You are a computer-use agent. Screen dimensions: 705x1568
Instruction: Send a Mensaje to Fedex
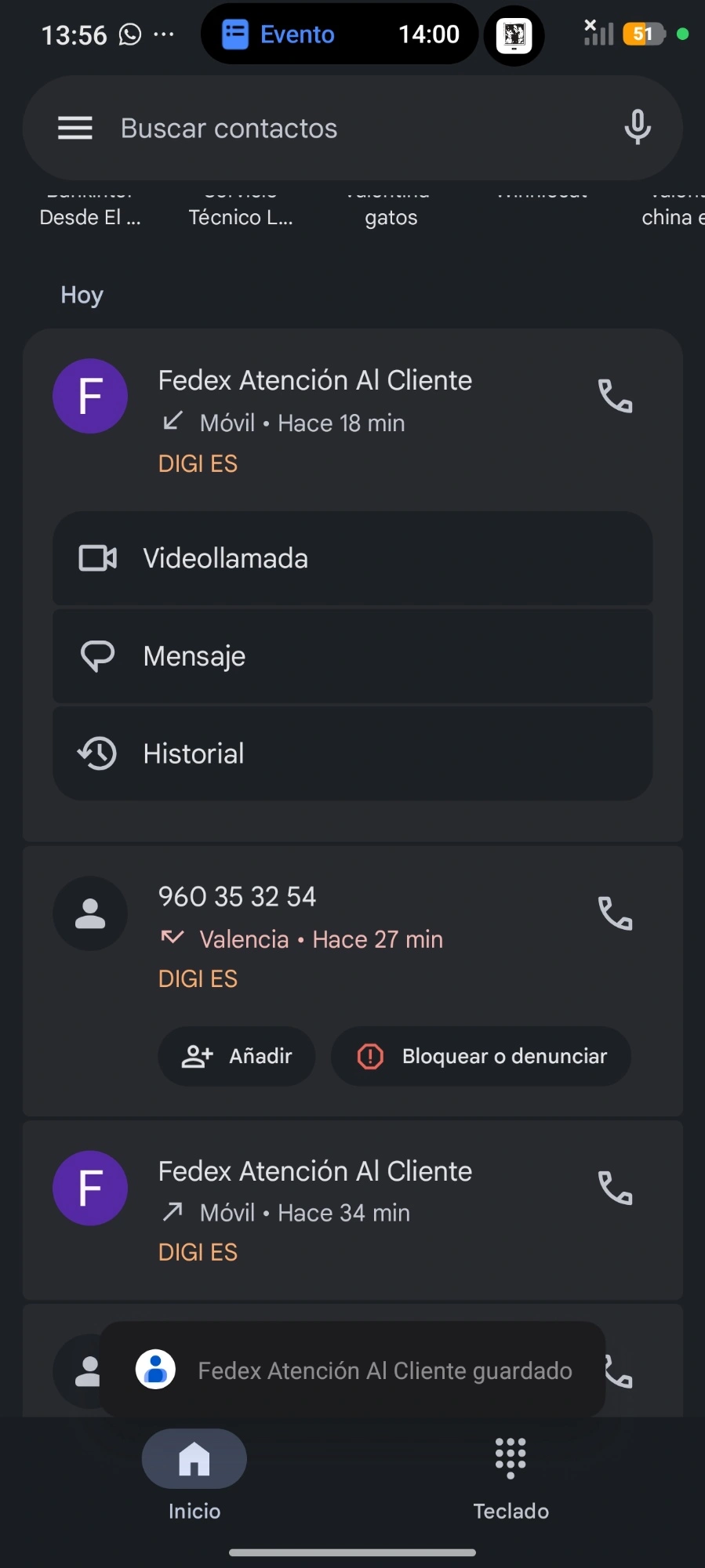[x=352, y=656]
